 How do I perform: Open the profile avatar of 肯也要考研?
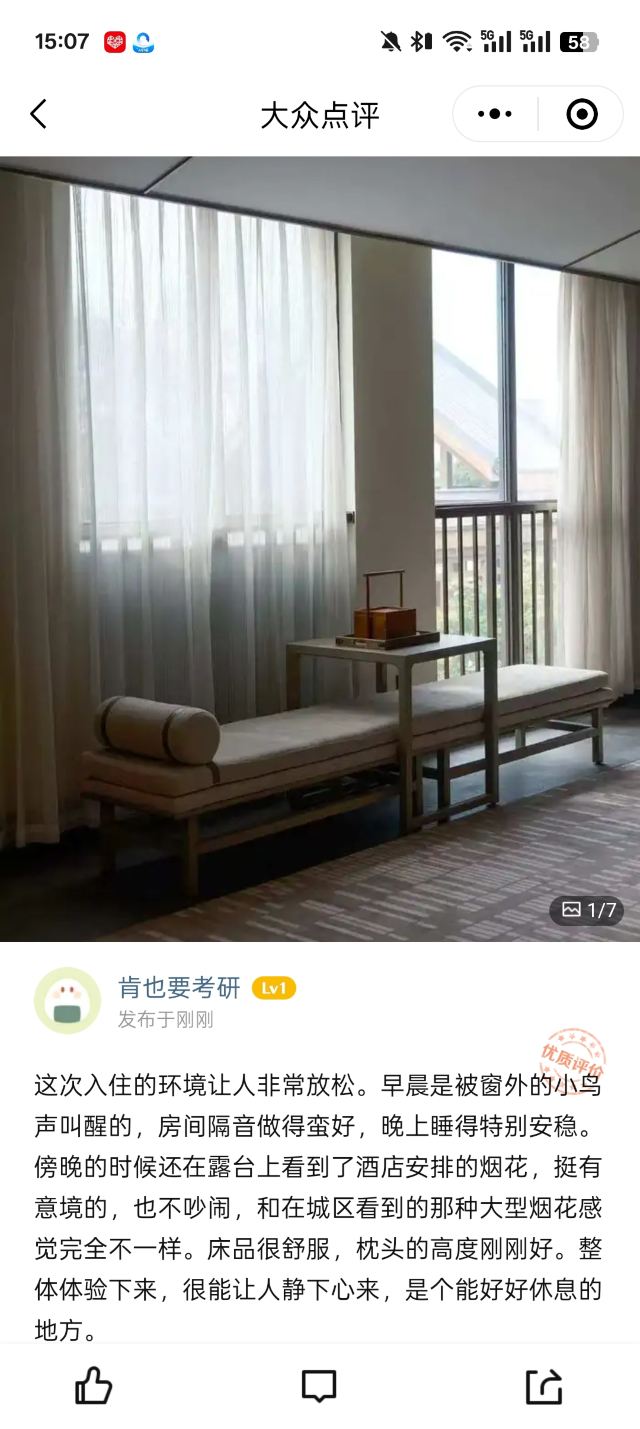(x=67, y=1000)
